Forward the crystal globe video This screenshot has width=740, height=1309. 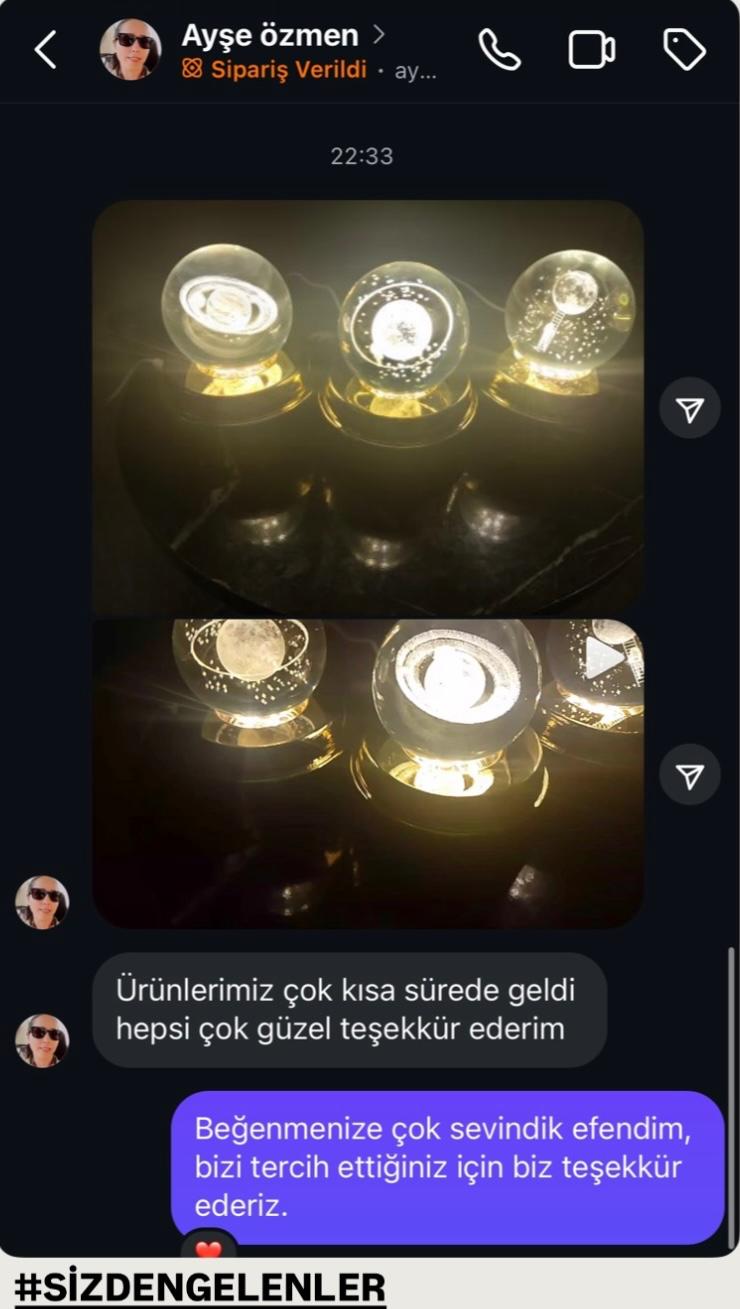coord(690,775)
